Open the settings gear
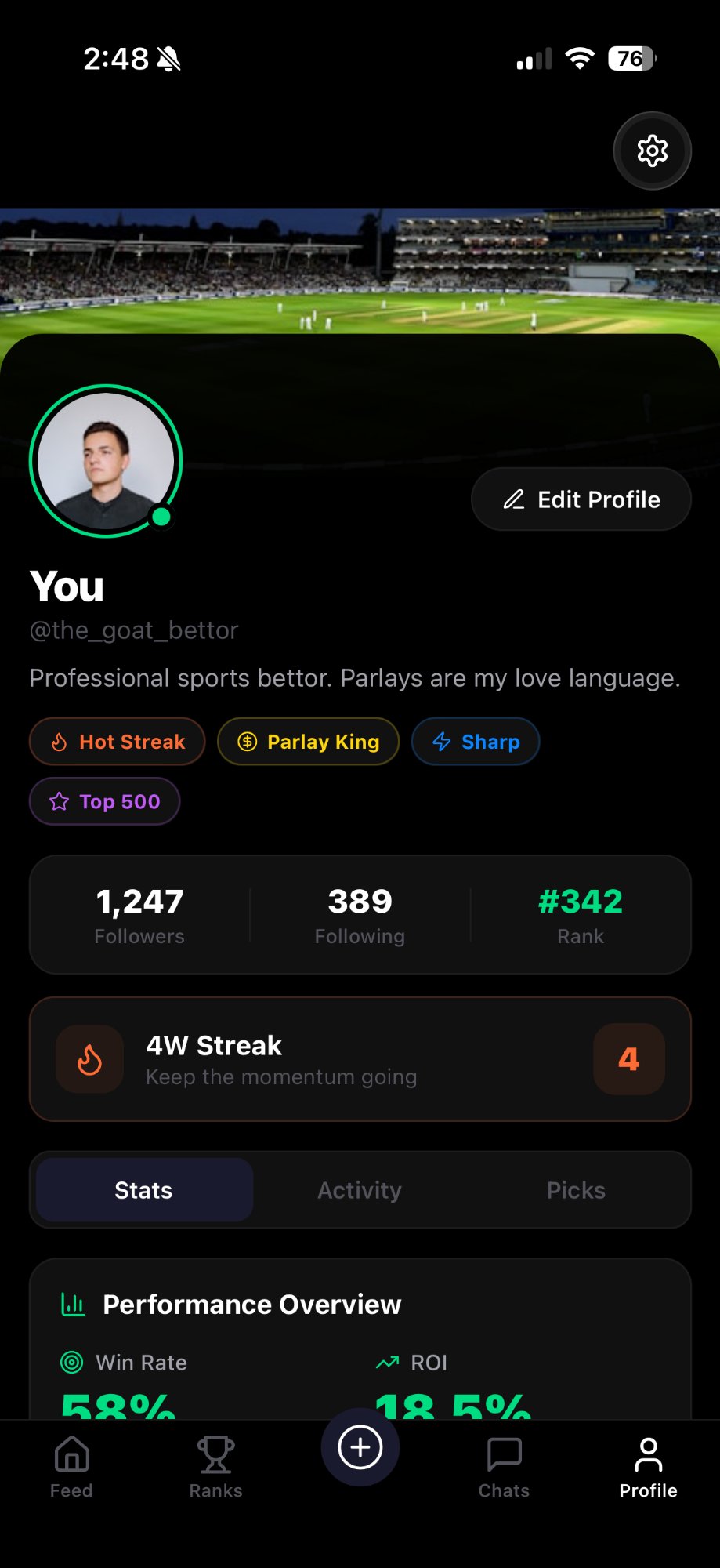The width and height of the screenshot is (720, 1568). tap(652, 151)
